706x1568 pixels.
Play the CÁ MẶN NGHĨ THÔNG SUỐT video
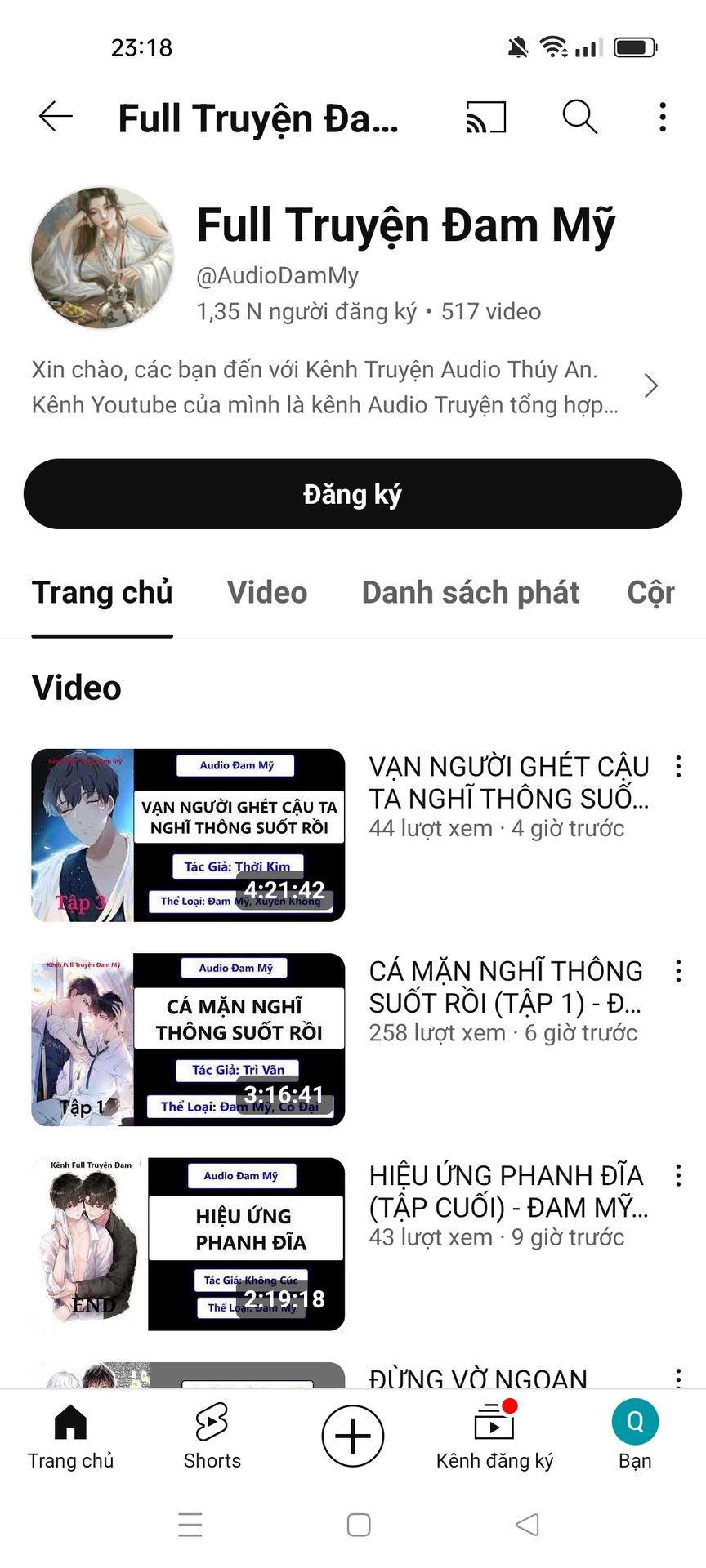point(188,1039)
